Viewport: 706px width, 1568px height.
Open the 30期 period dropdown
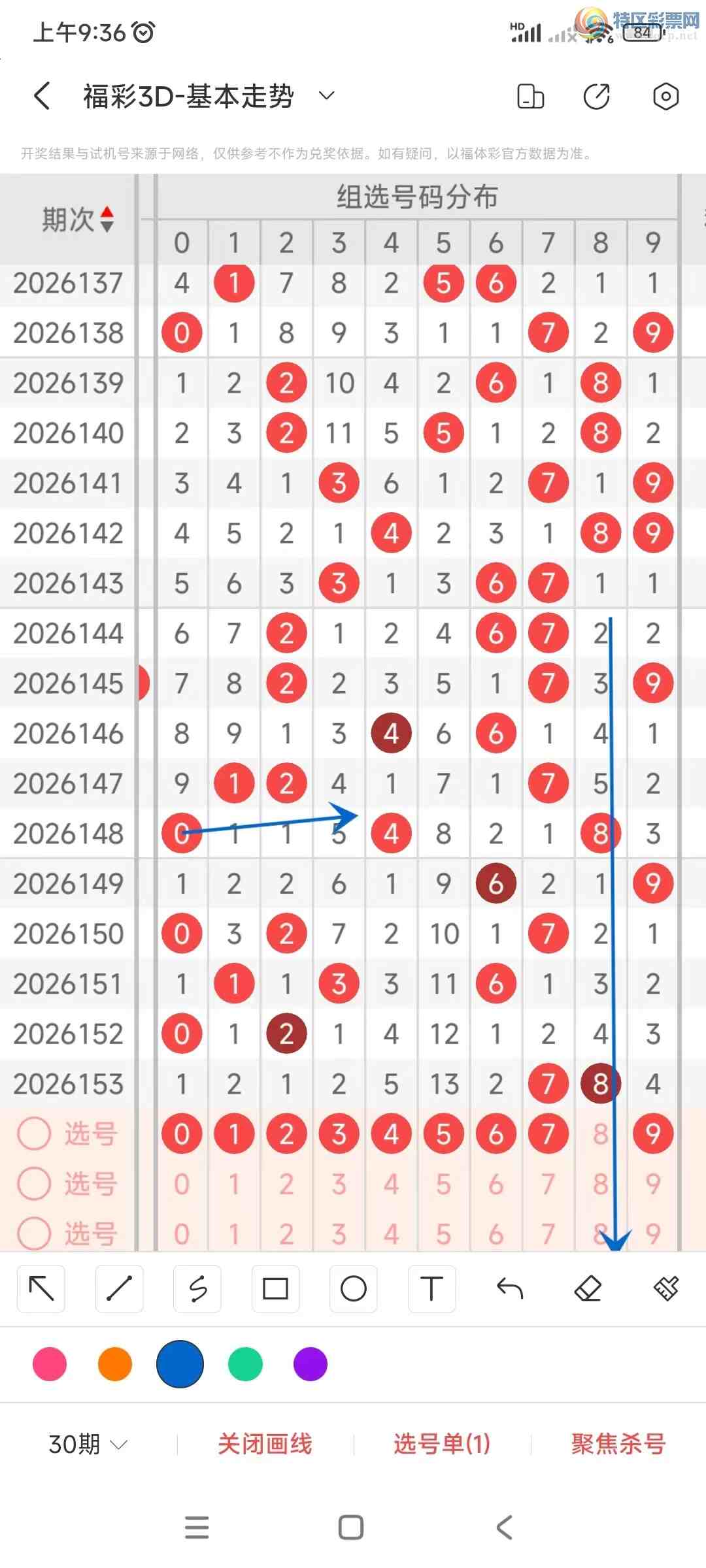(88, 1444)
